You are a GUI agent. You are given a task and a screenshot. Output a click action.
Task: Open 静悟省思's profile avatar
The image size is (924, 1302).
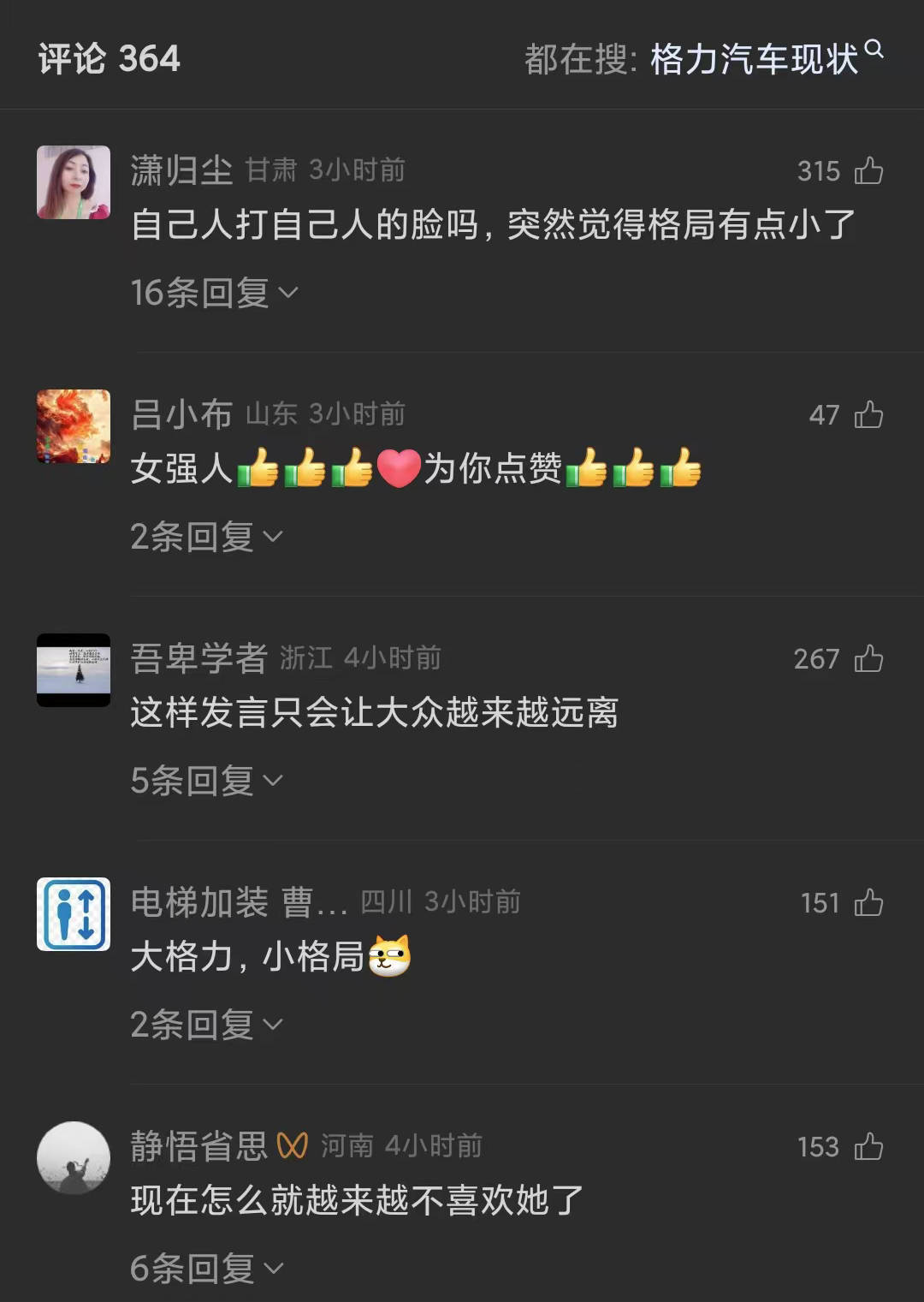click(x=74, y=1158)
